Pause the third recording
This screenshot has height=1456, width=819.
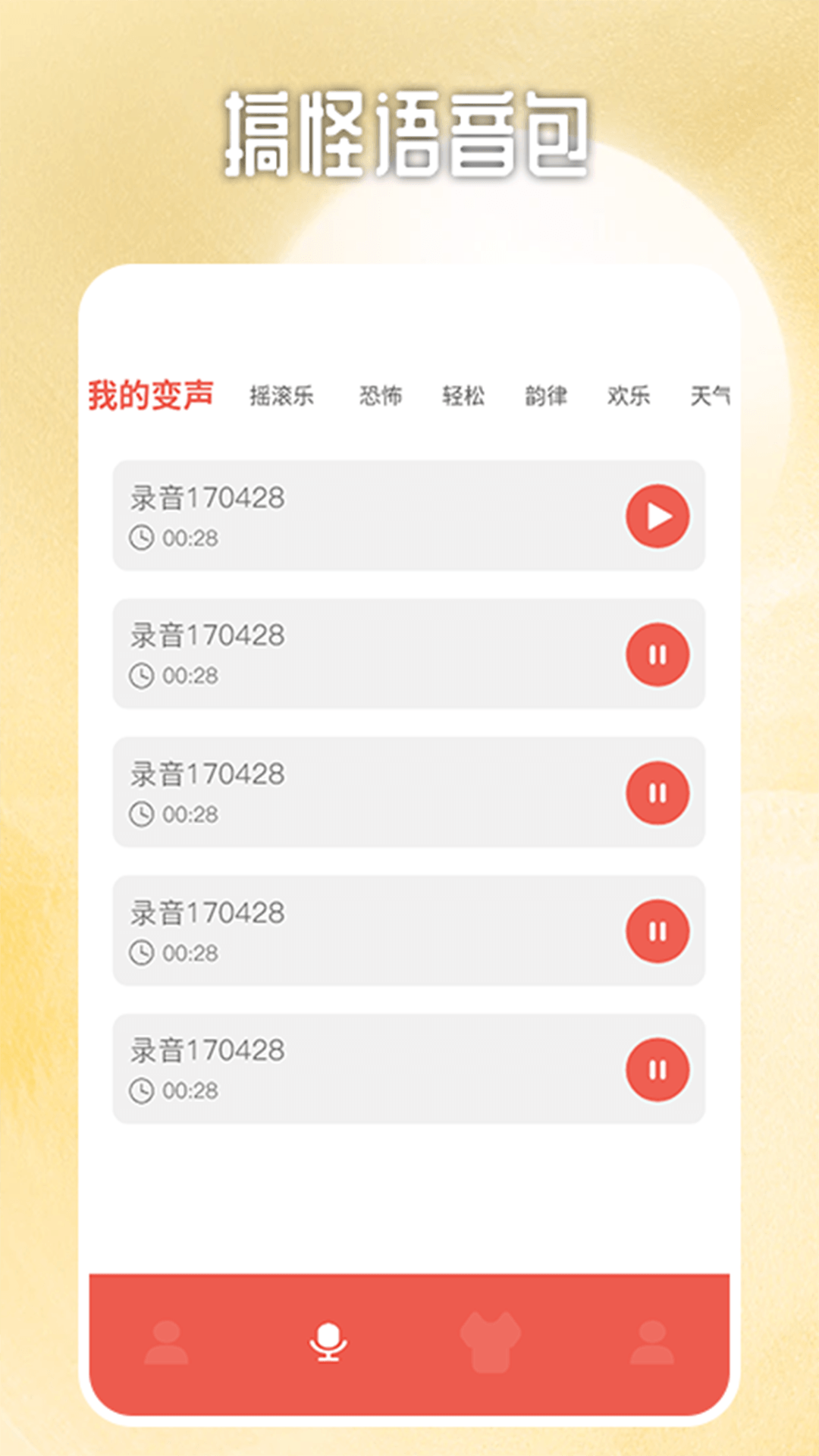pos(657,792)
